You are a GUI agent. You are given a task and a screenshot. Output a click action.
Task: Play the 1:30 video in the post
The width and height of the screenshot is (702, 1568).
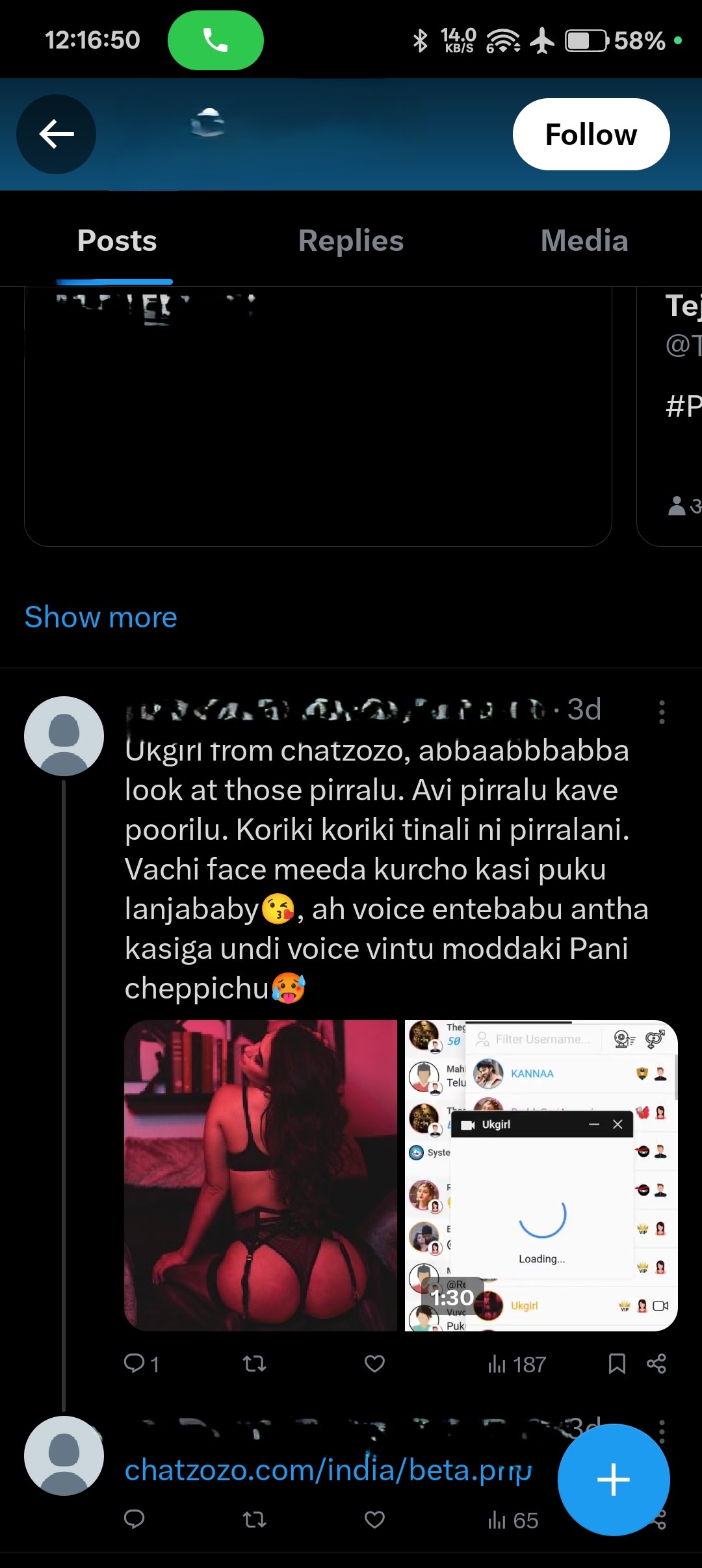click(x=541, y=1175)
